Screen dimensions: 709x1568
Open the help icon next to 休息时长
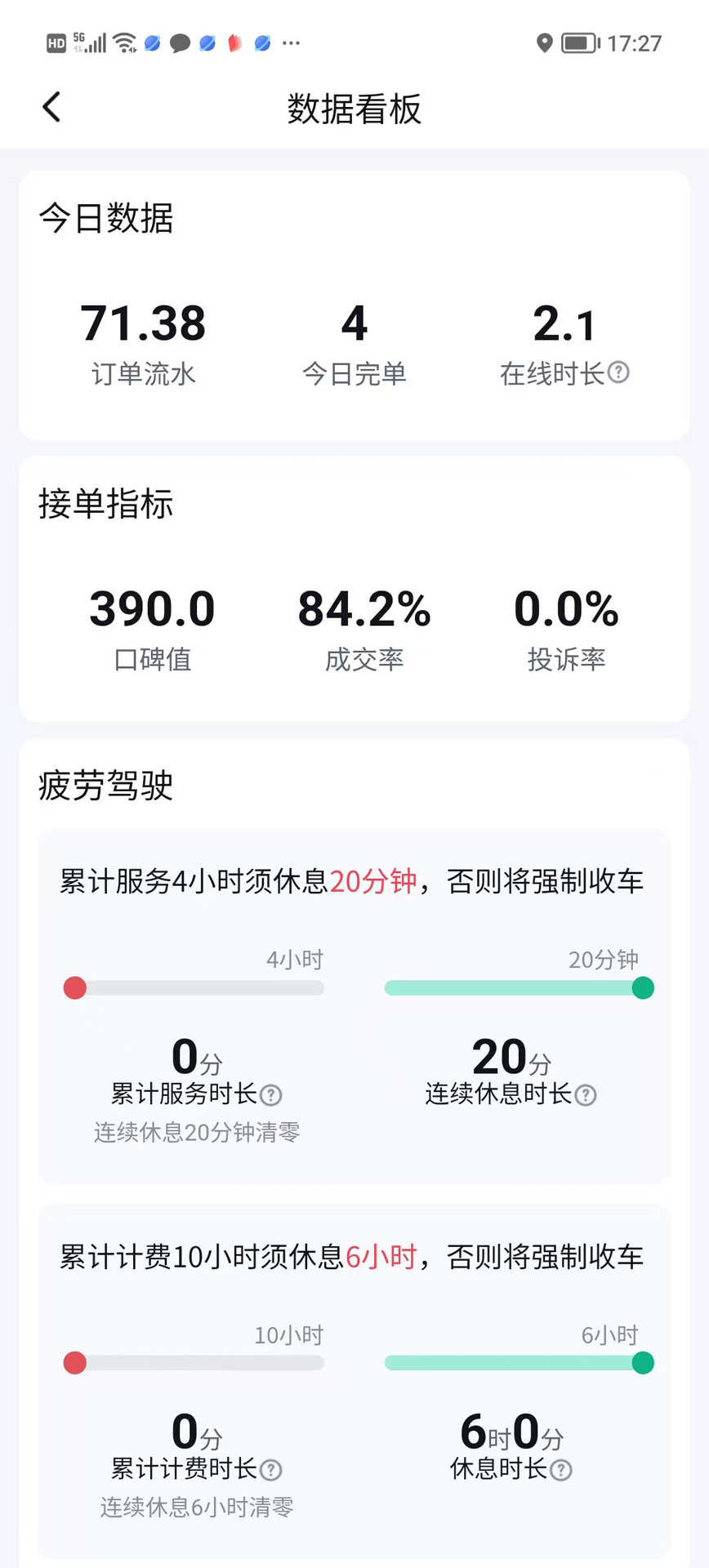pos(560,1470)
